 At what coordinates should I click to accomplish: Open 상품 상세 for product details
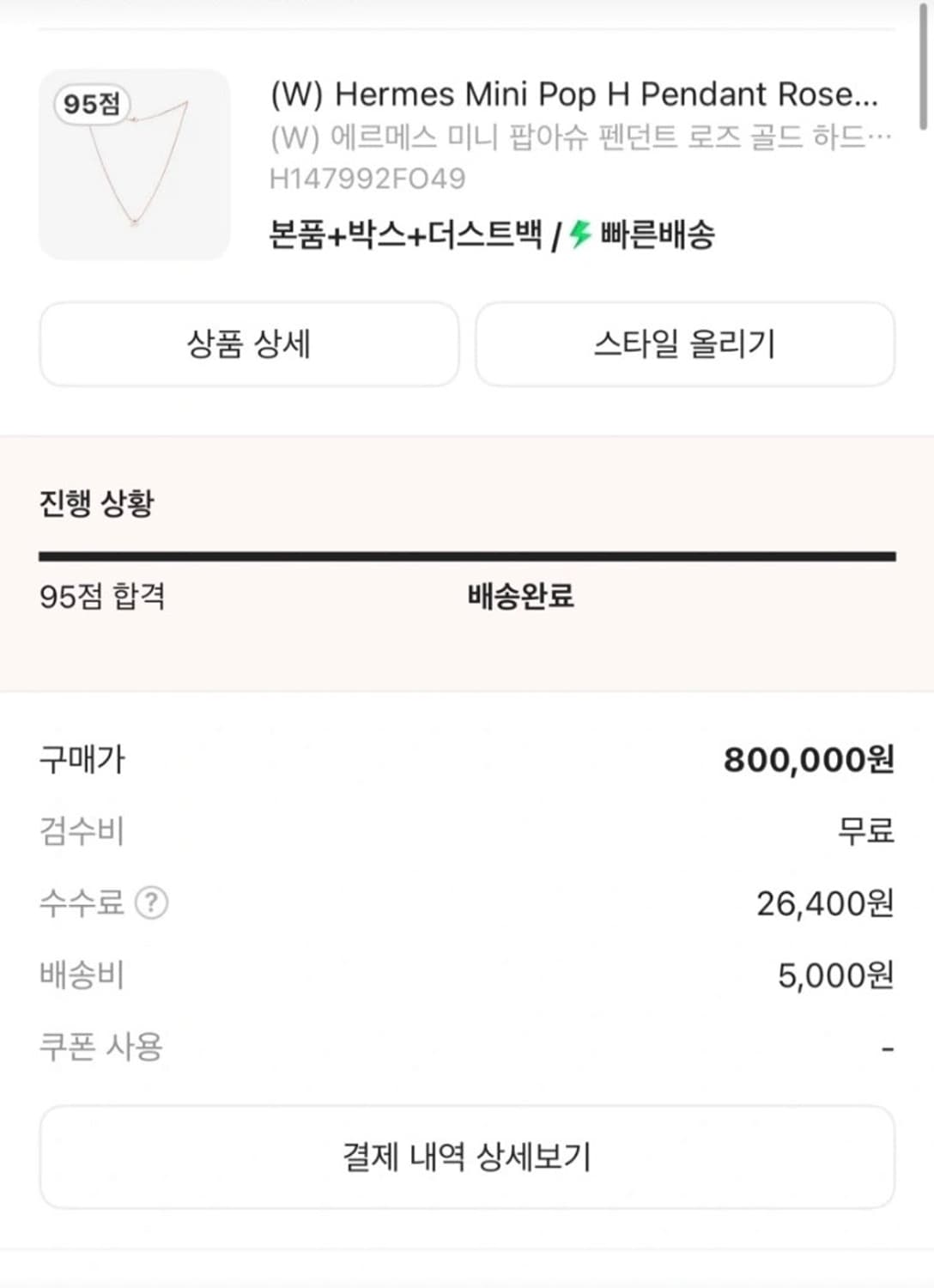tap(250, 343)
